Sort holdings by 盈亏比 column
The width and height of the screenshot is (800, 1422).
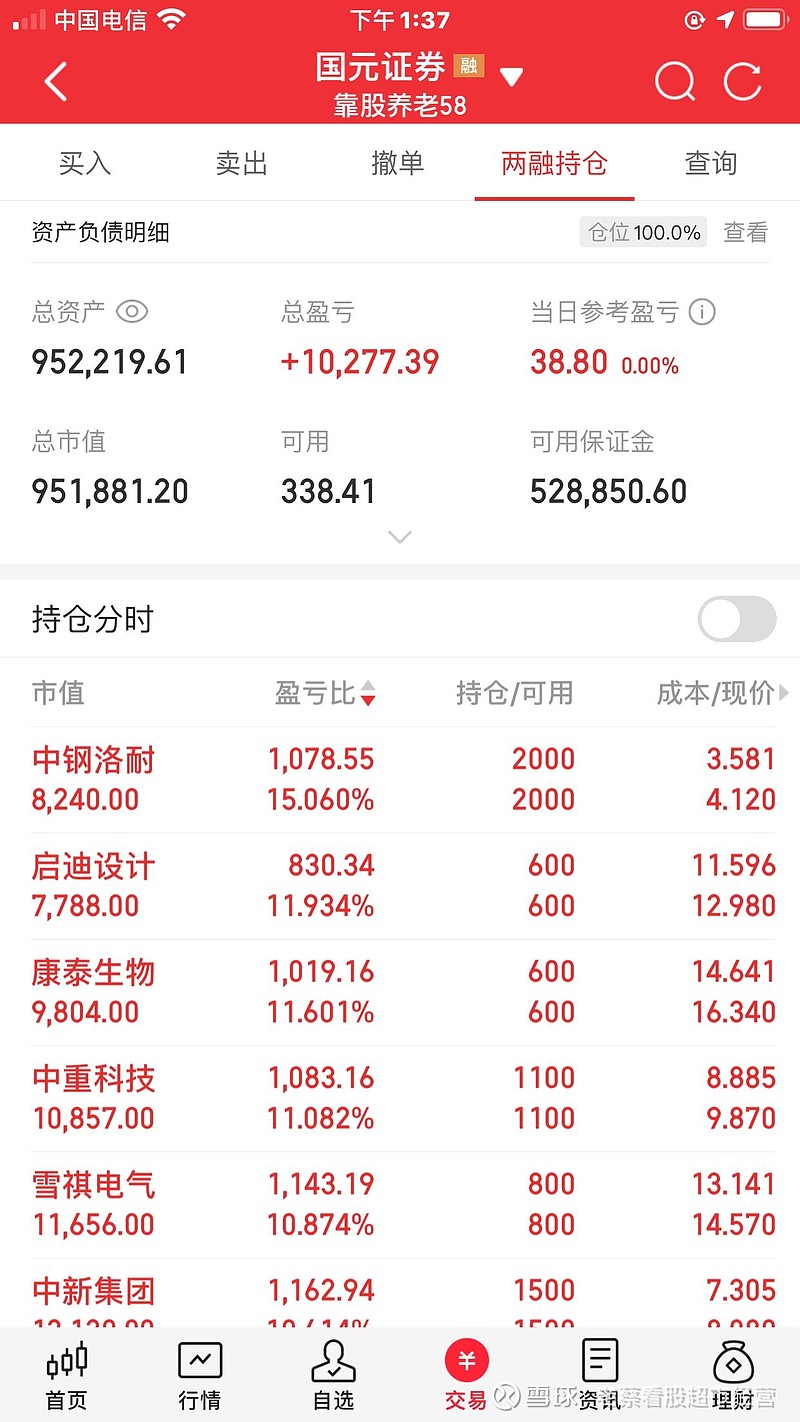(x=325, y=693)
